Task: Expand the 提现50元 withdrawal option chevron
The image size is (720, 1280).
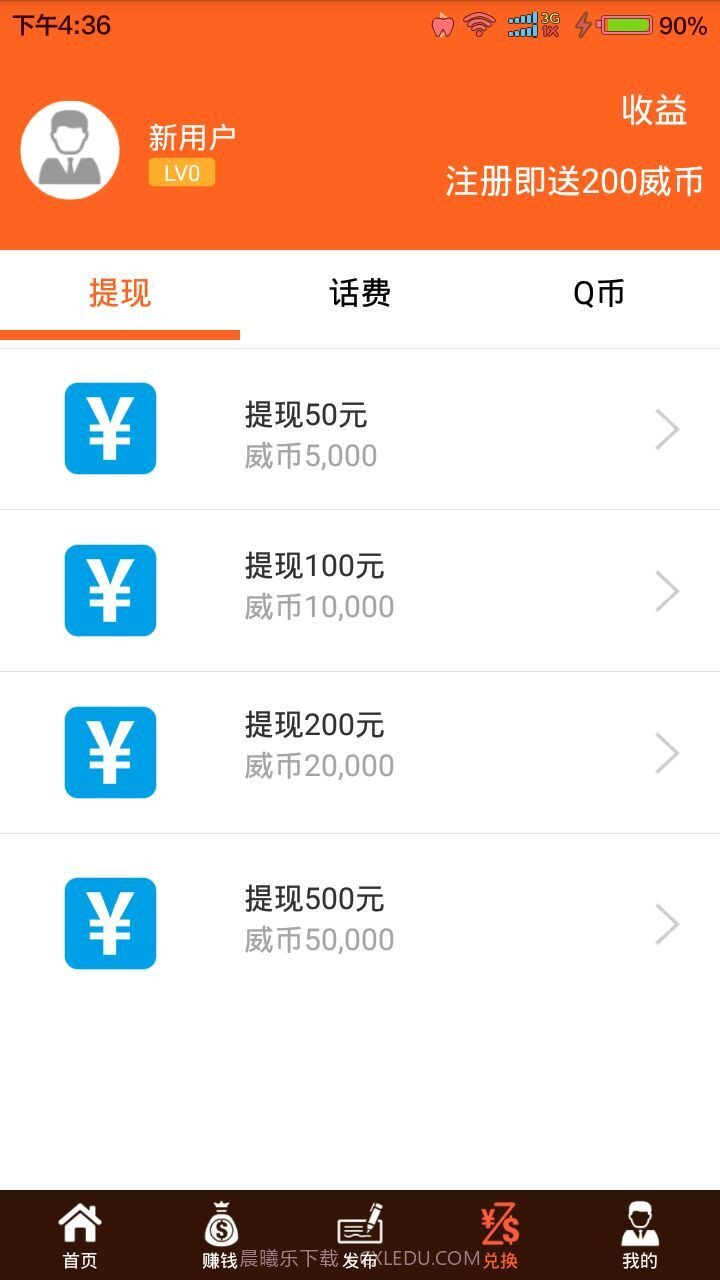Action: 667,428
